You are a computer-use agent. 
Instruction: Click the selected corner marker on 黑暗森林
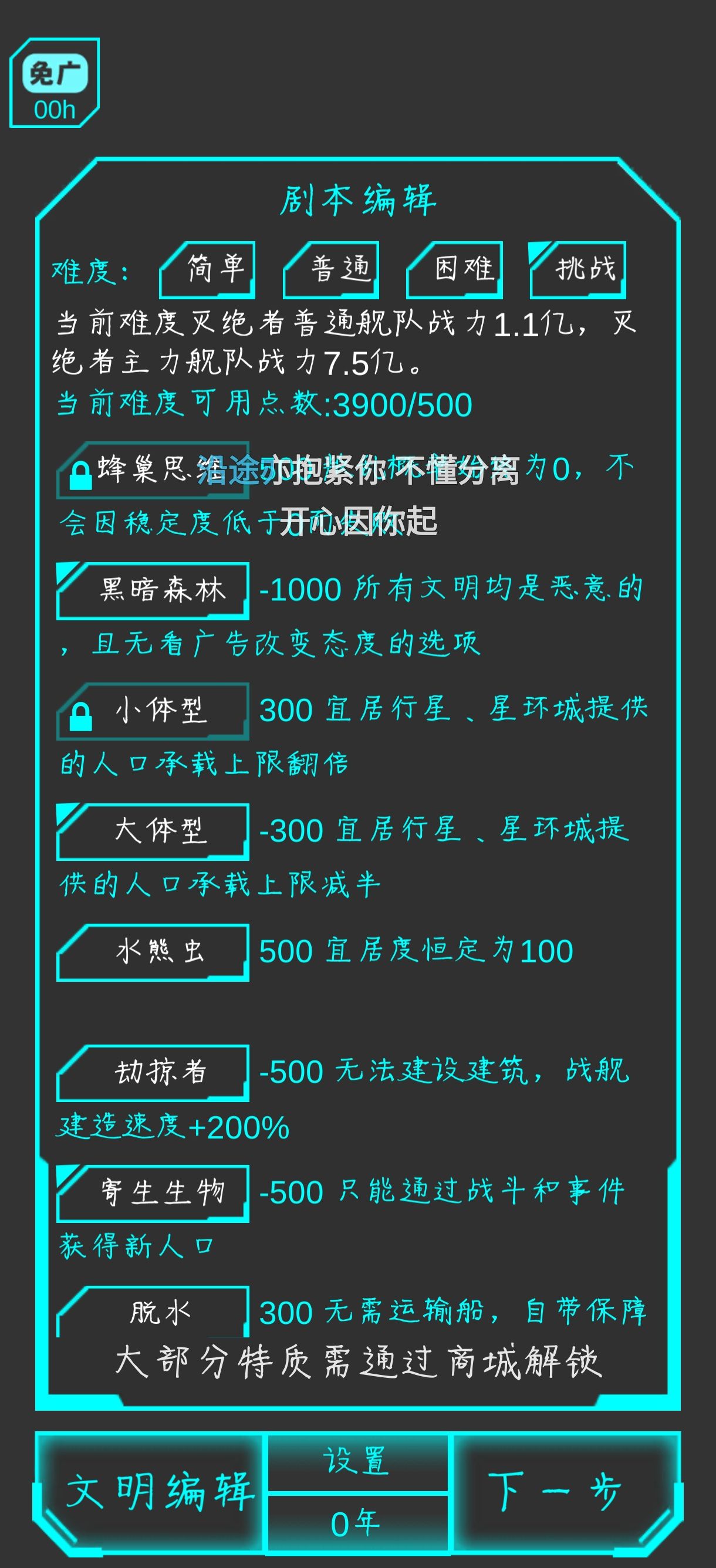tap(64, 571)
